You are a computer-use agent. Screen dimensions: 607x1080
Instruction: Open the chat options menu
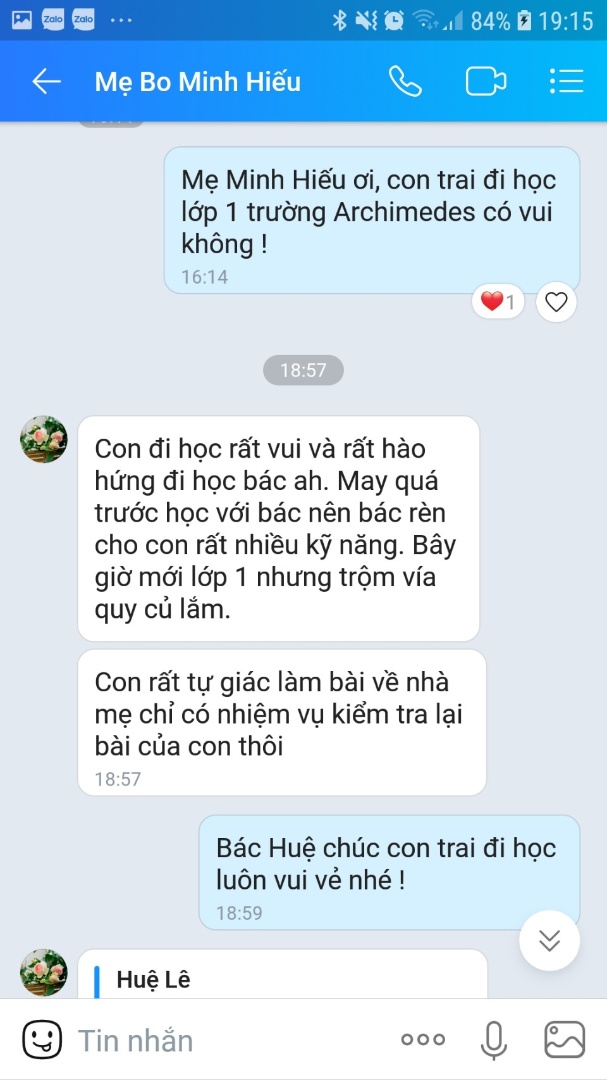click(566, 82)
